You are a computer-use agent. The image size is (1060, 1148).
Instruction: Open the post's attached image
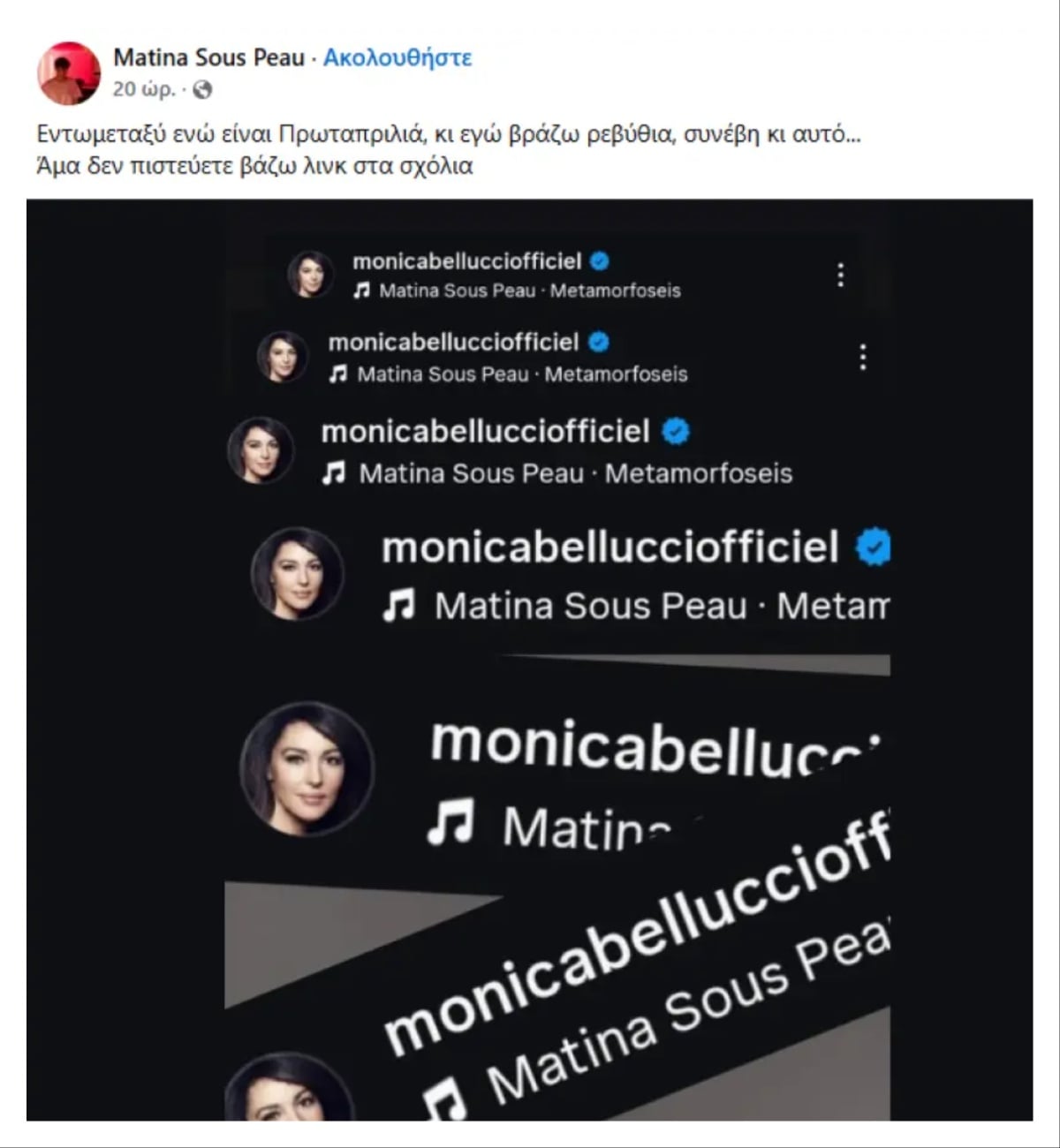click(x=530, y=659)
